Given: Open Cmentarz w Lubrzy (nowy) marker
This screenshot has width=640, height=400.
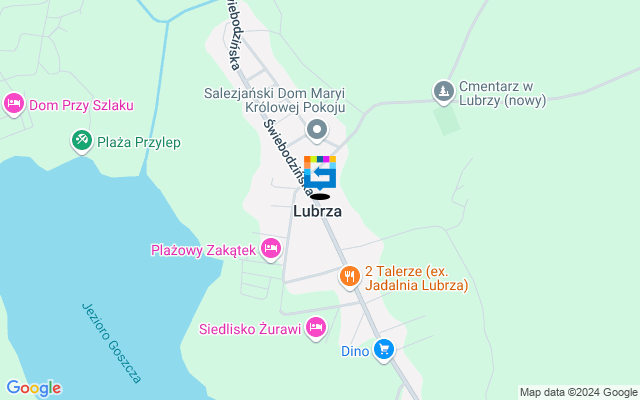Looking at the screenshot, I should [x=443, y=92].
